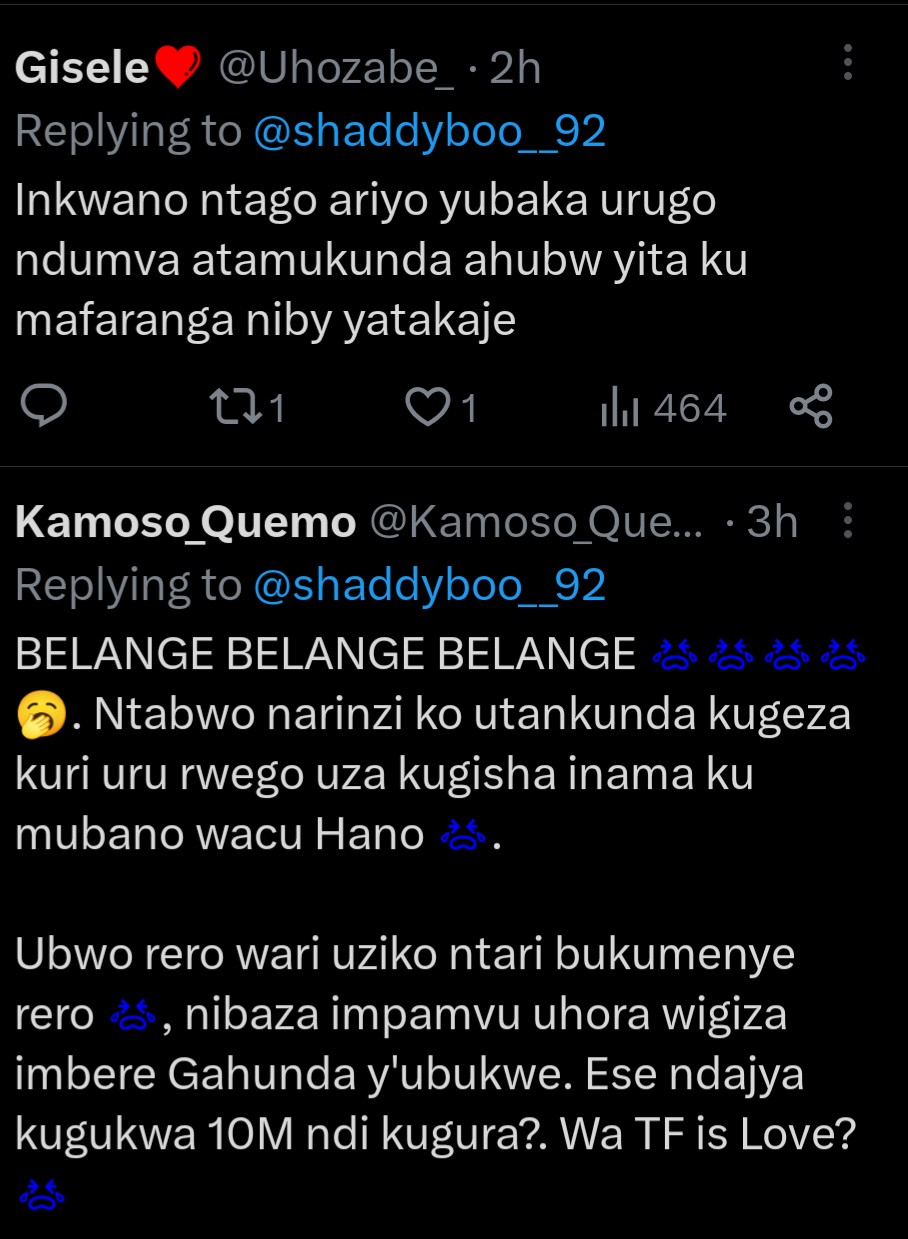Open overflow menu on Gisele's reply
The image size is (908, 1239).
coord(848,63)
